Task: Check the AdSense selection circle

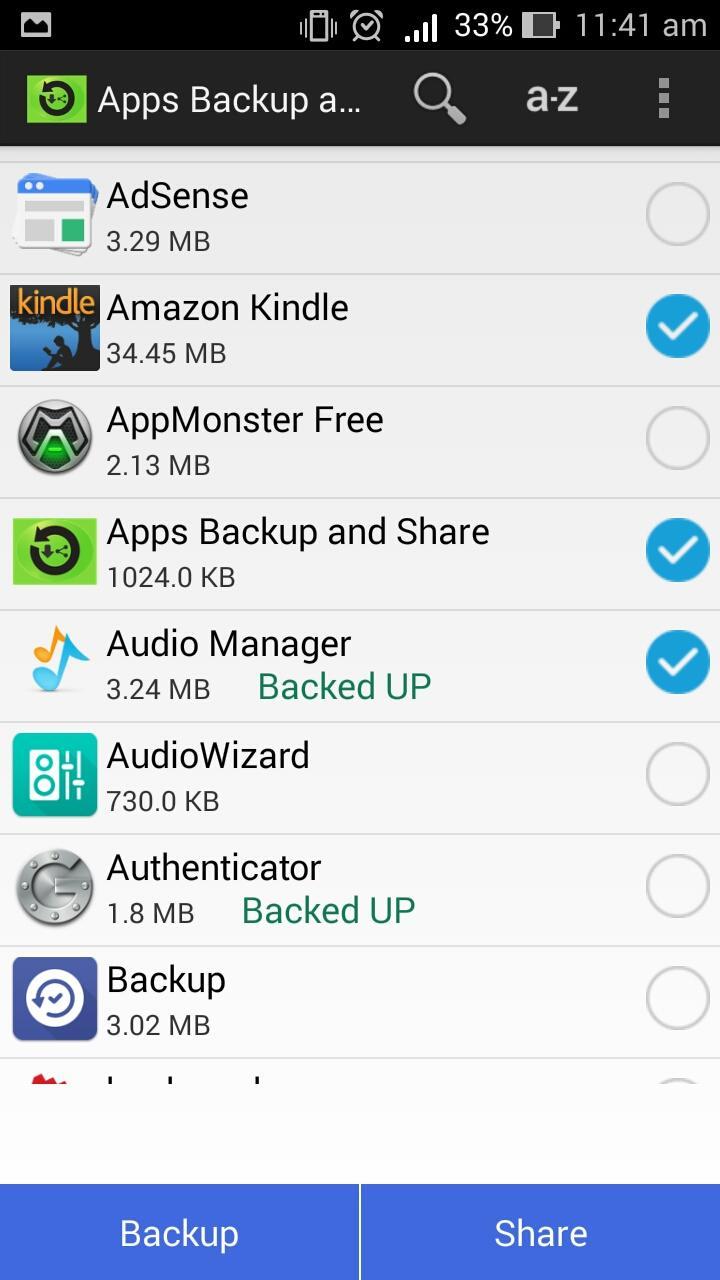Action: pyautogui.click(x=677, y=214)
